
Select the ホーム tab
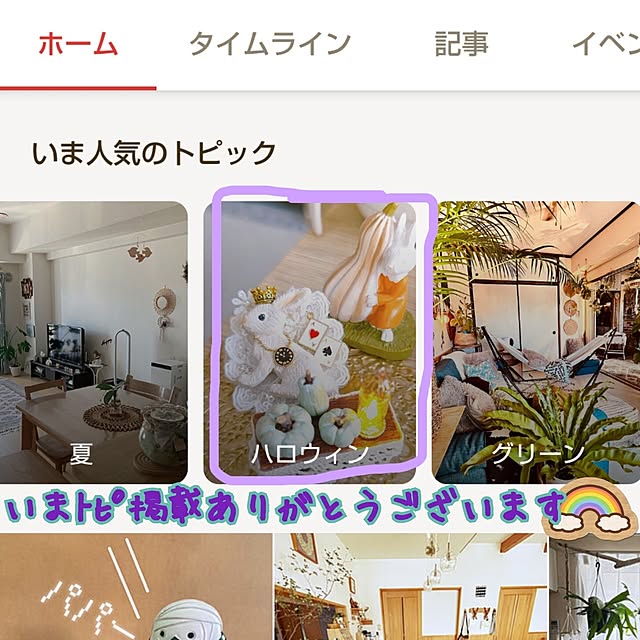(78, 45)
